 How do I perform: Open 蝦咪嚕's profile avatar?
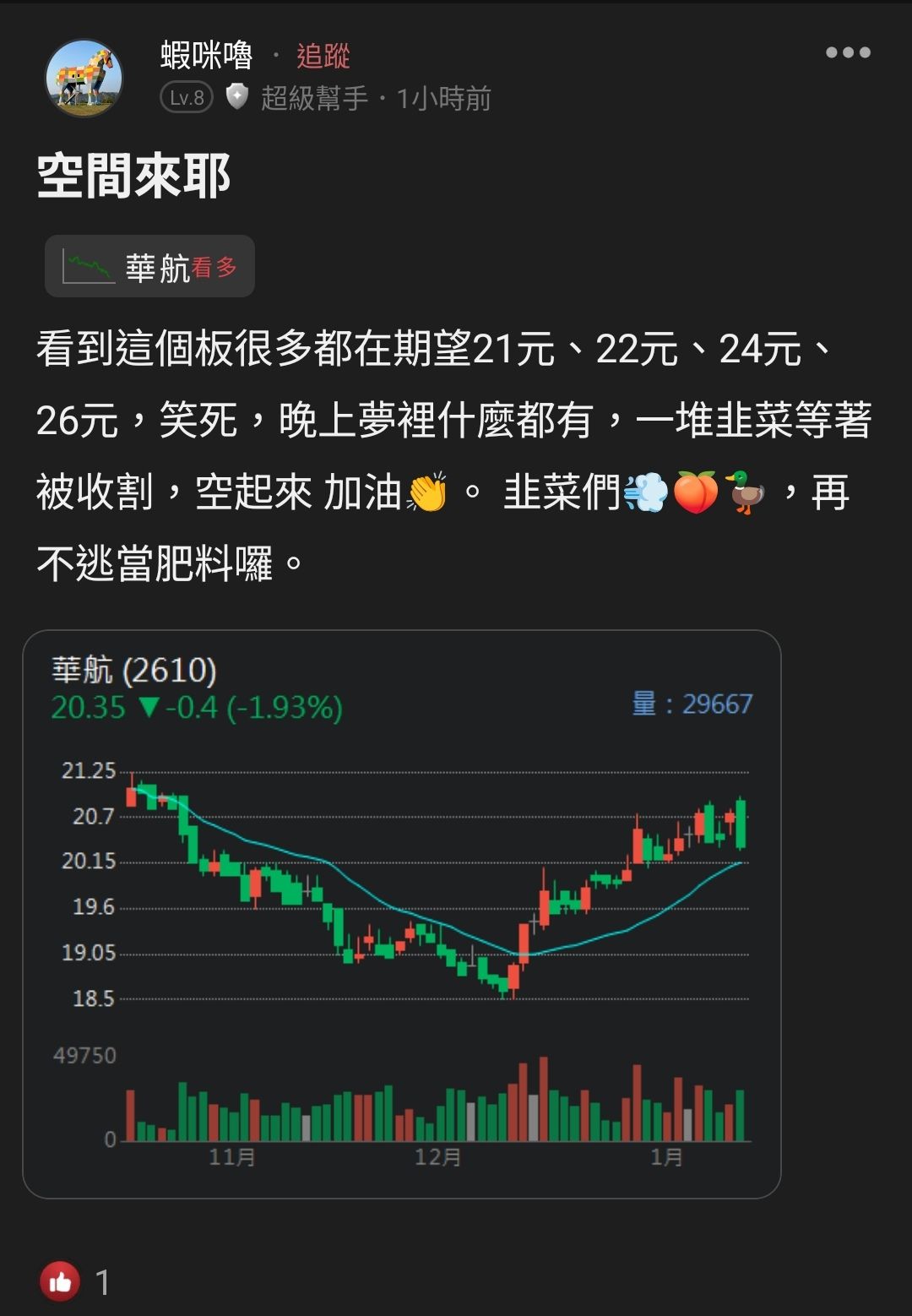(x=84, y=78)
